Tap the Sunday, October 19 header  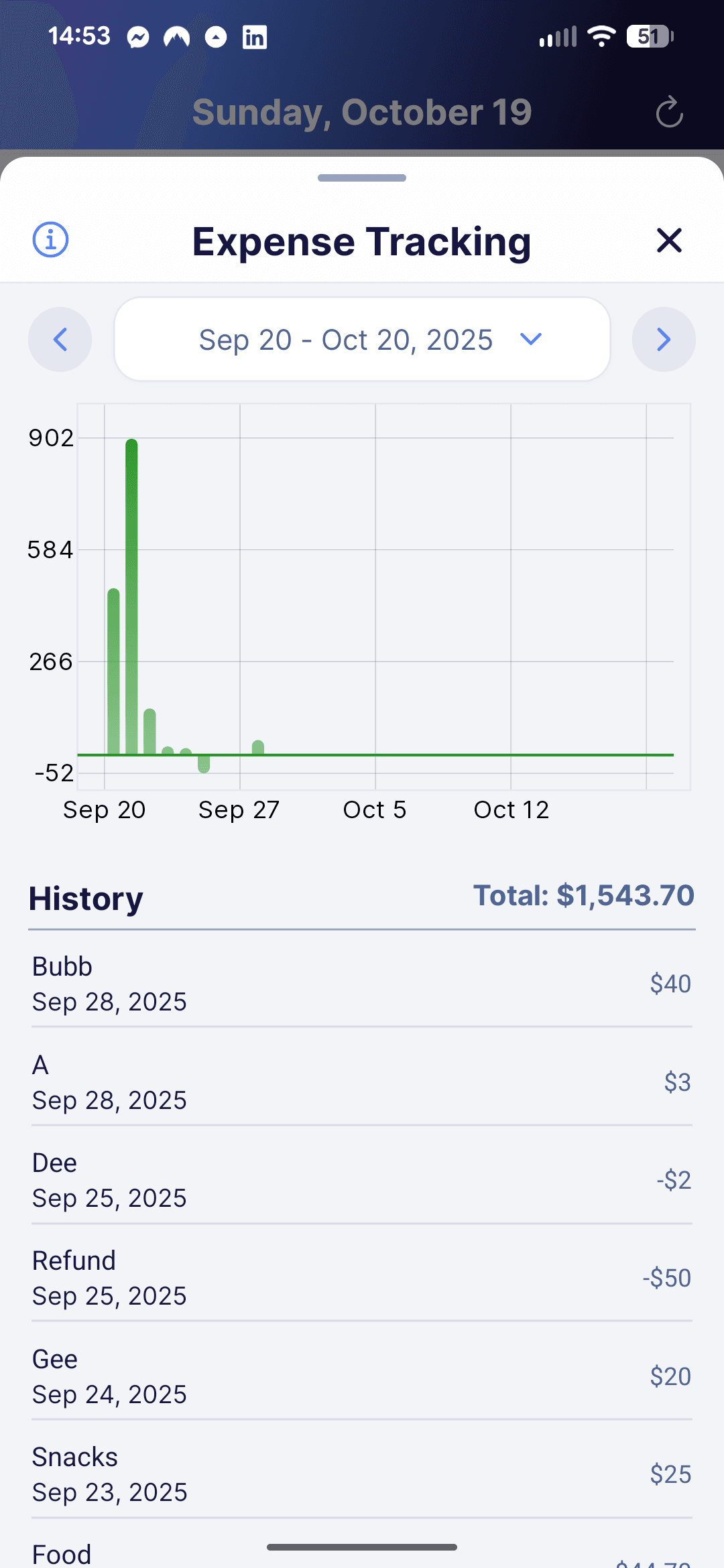[x=361, y=112]
